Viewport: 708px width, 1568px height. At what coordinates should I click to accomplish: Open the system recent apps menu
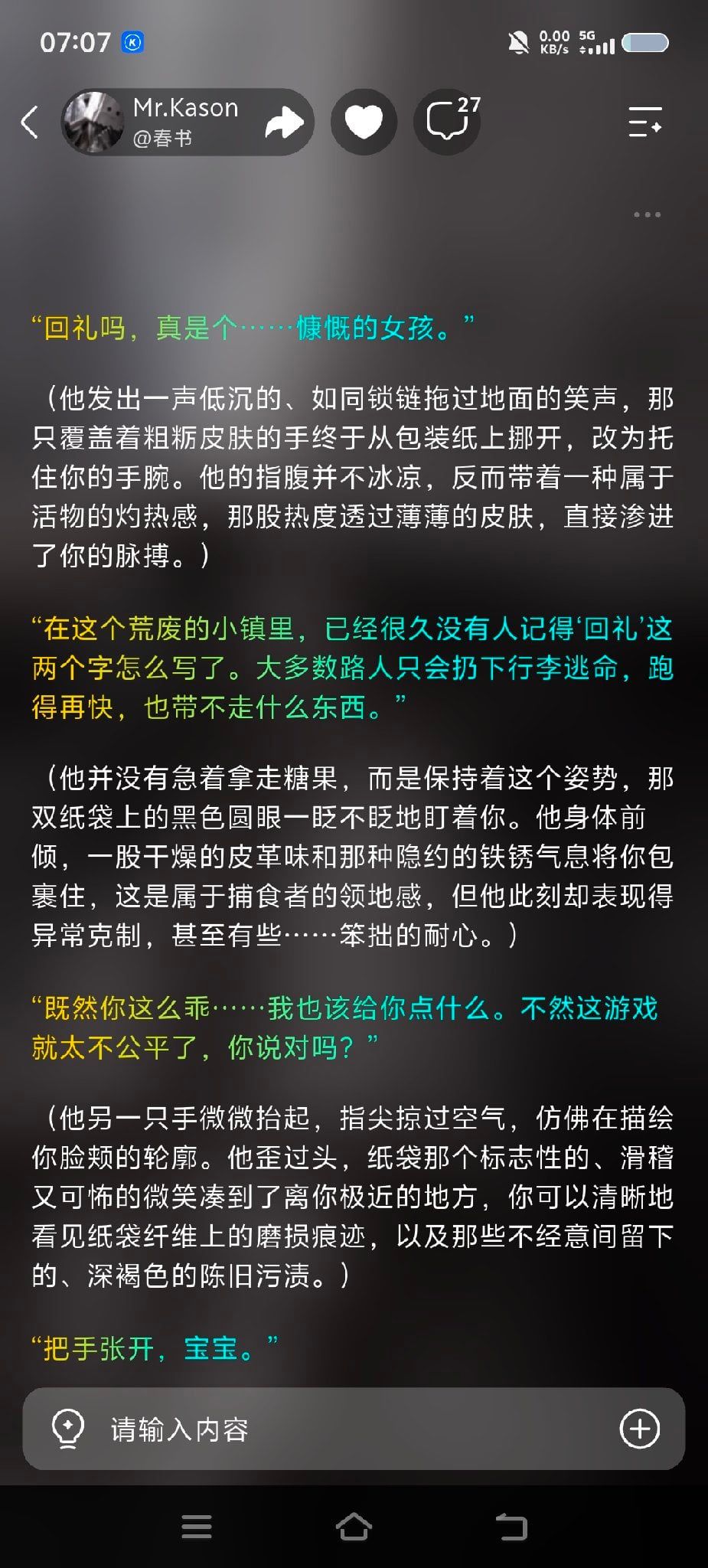197,1527
